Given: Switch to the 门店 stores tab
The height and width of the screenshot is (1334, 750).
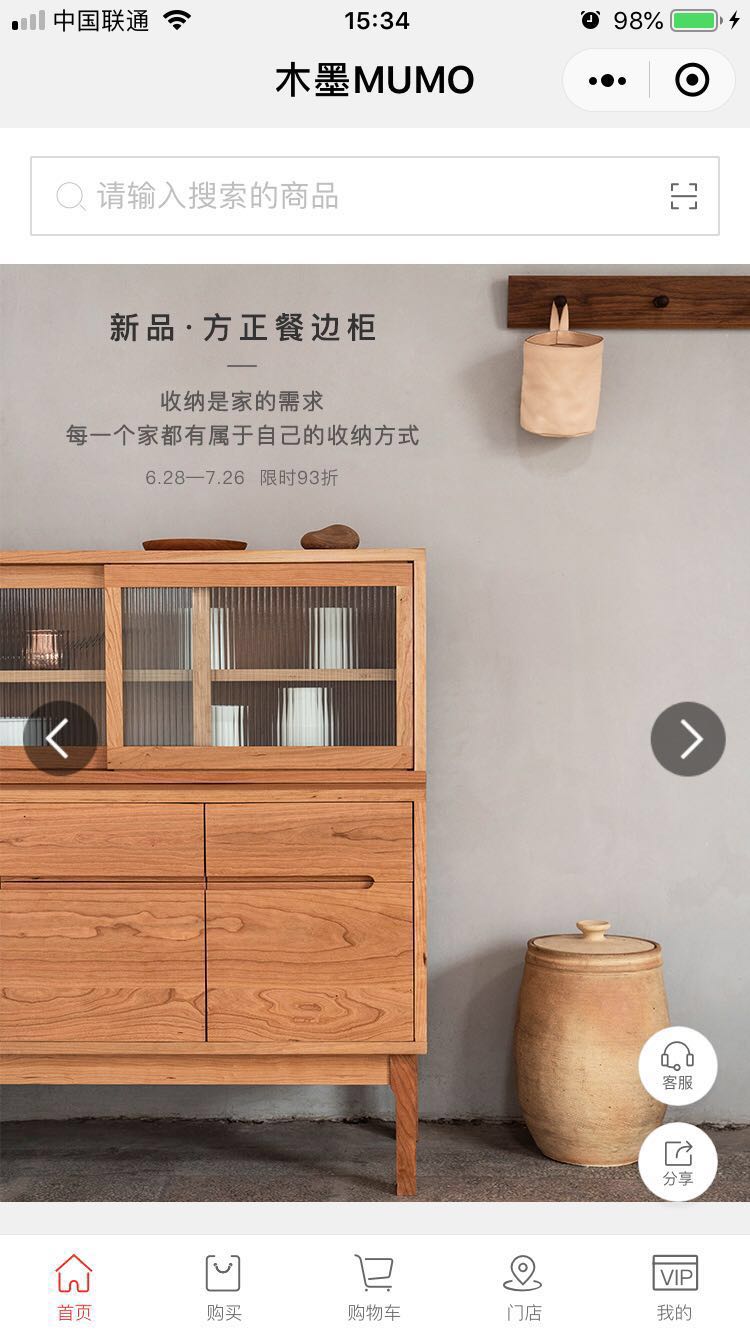Looking at the screenshot, I should pos(523,1286).
